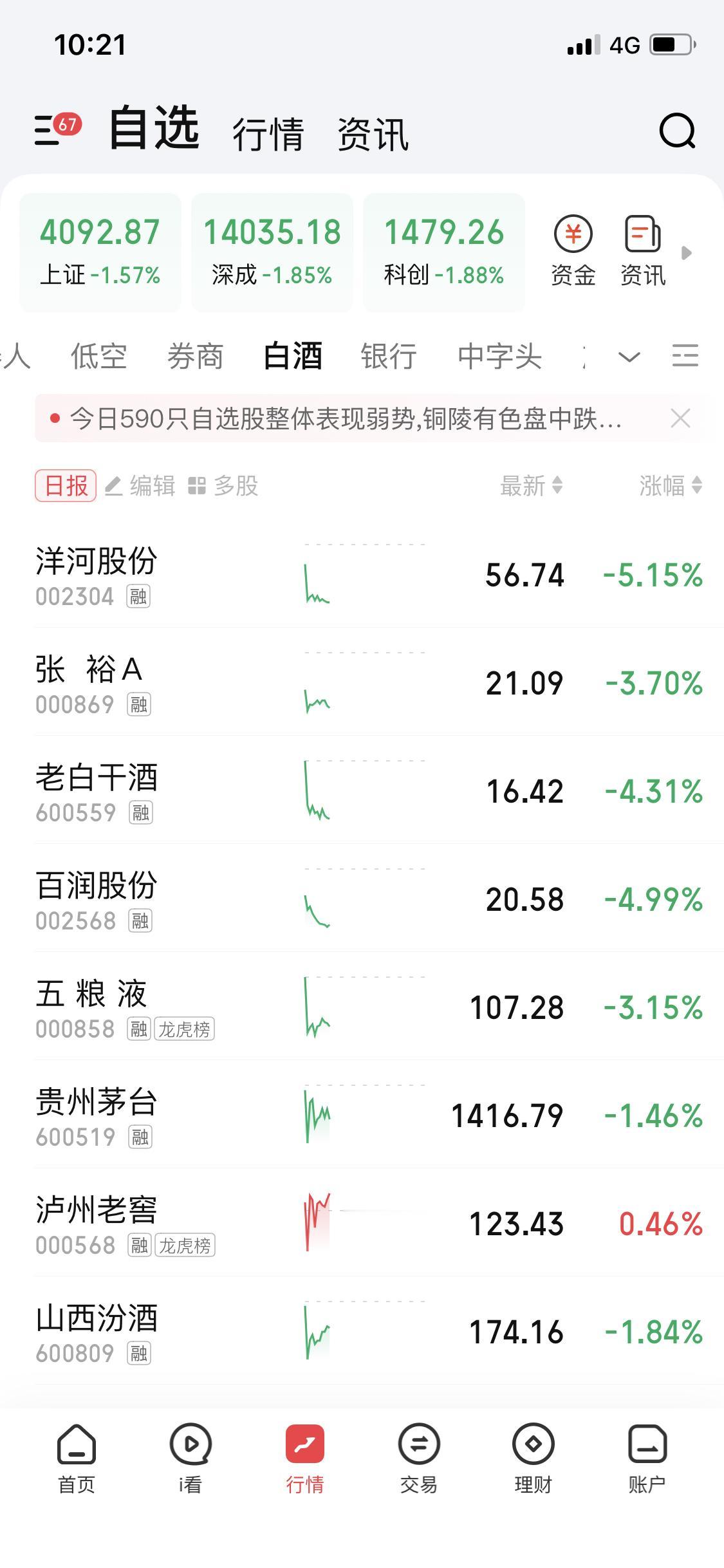This screenshot has height=1568, width=724.
Task: Toggle sorting by 涨幅 change percent
Action: (x=670, y=486)
